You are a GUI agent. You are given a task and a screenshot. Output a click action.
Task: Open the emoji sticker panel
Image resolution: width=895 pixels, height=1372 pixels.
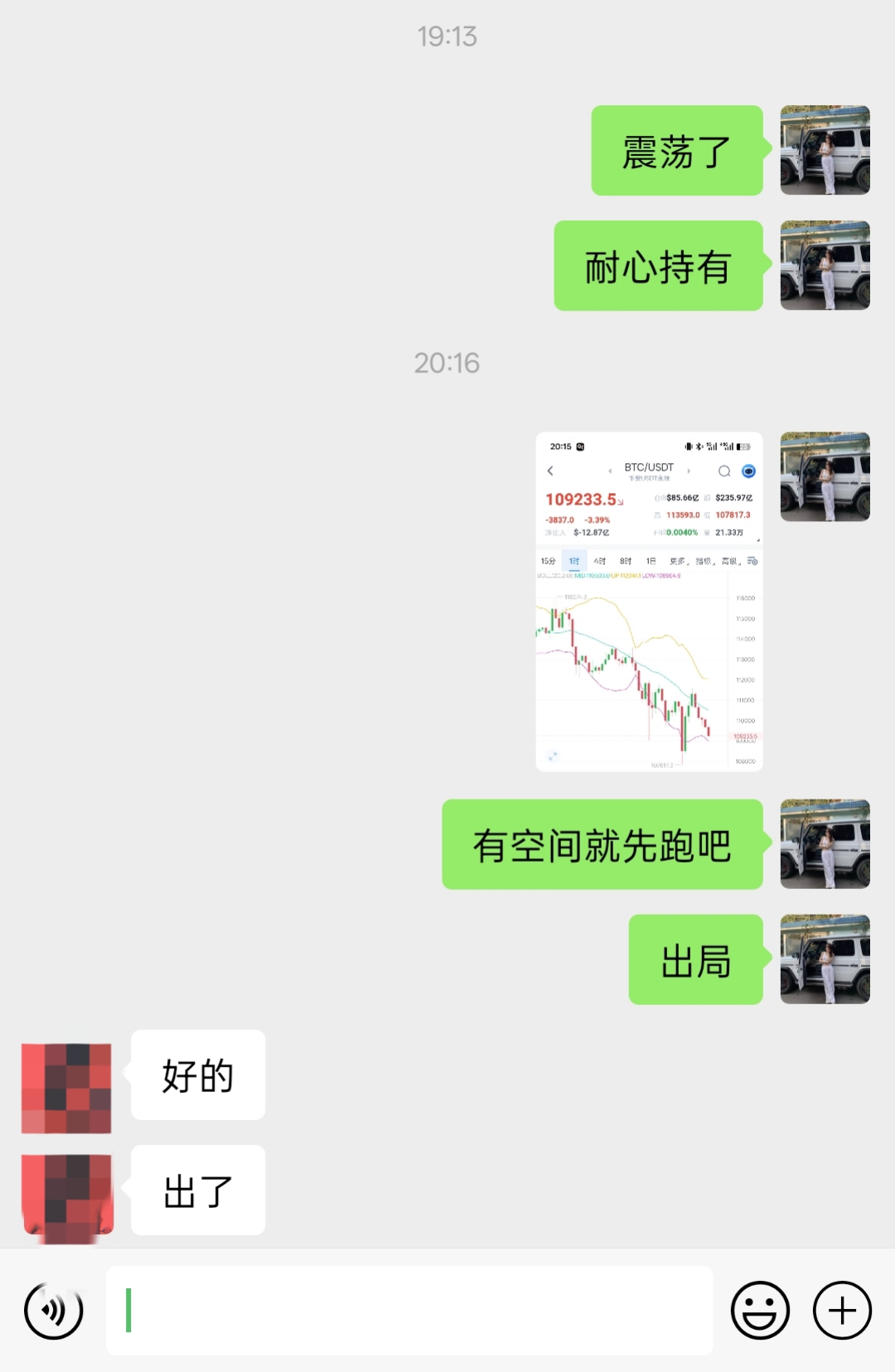pos(759,1311)
